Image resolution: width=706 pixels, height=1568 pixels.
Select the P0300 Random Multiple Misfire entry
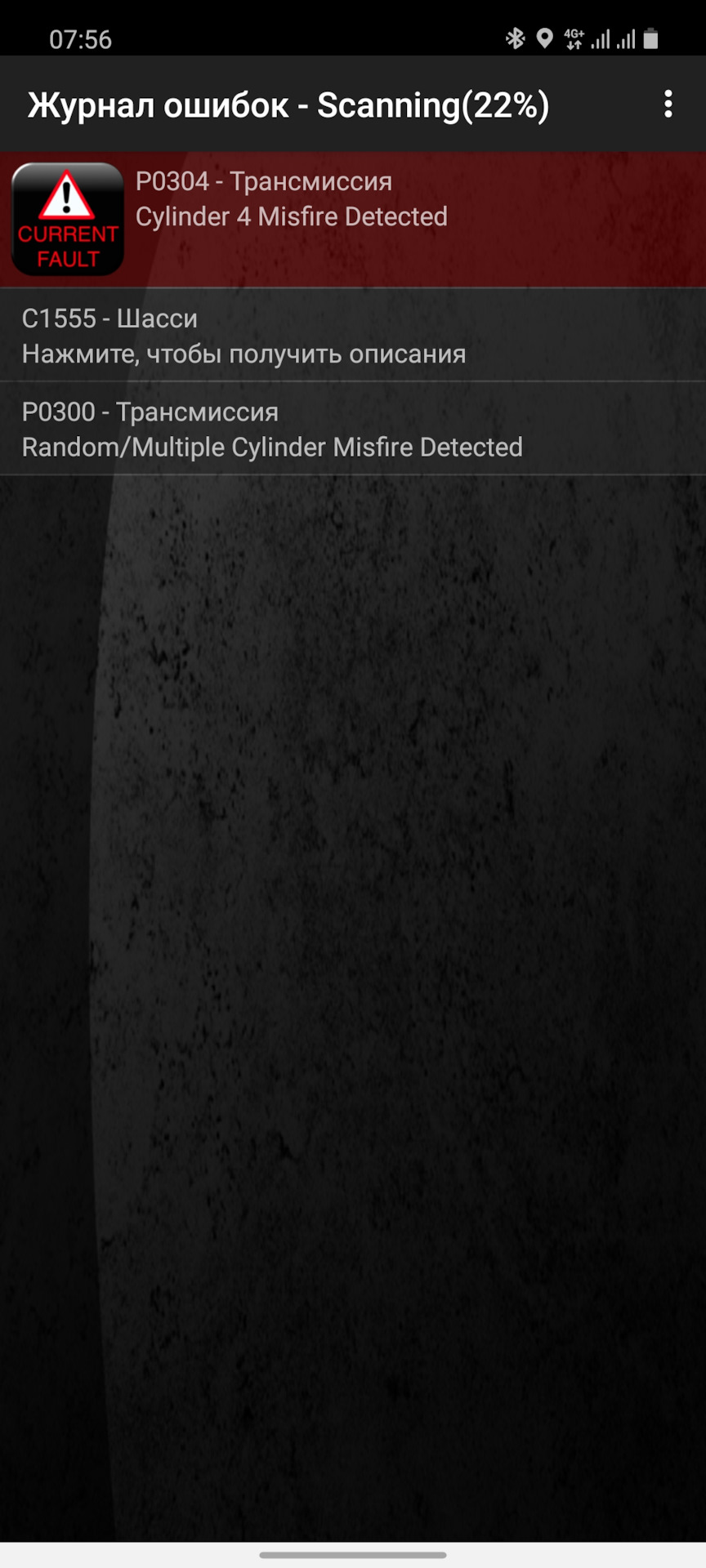coord(353,430)
